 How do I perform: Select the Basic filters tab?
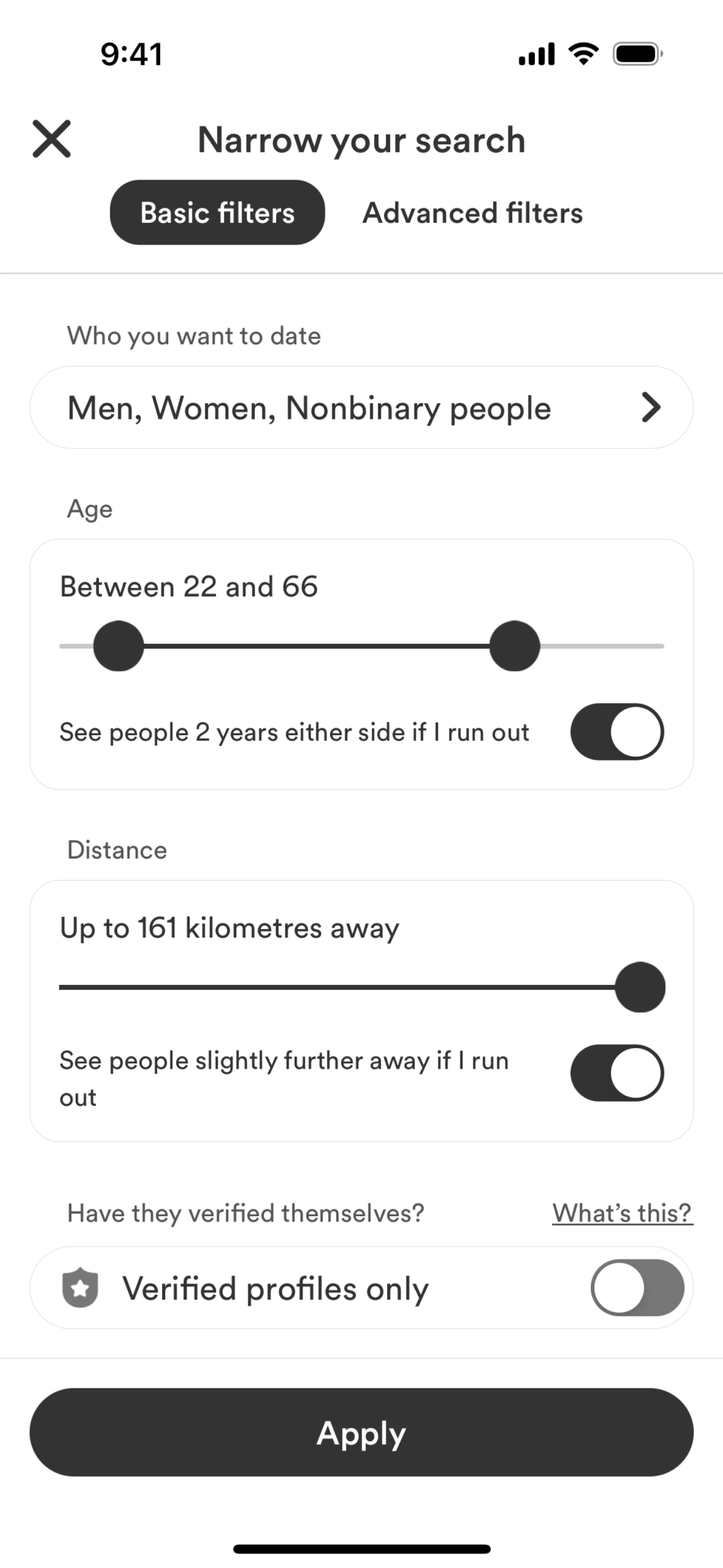[217, 212]
